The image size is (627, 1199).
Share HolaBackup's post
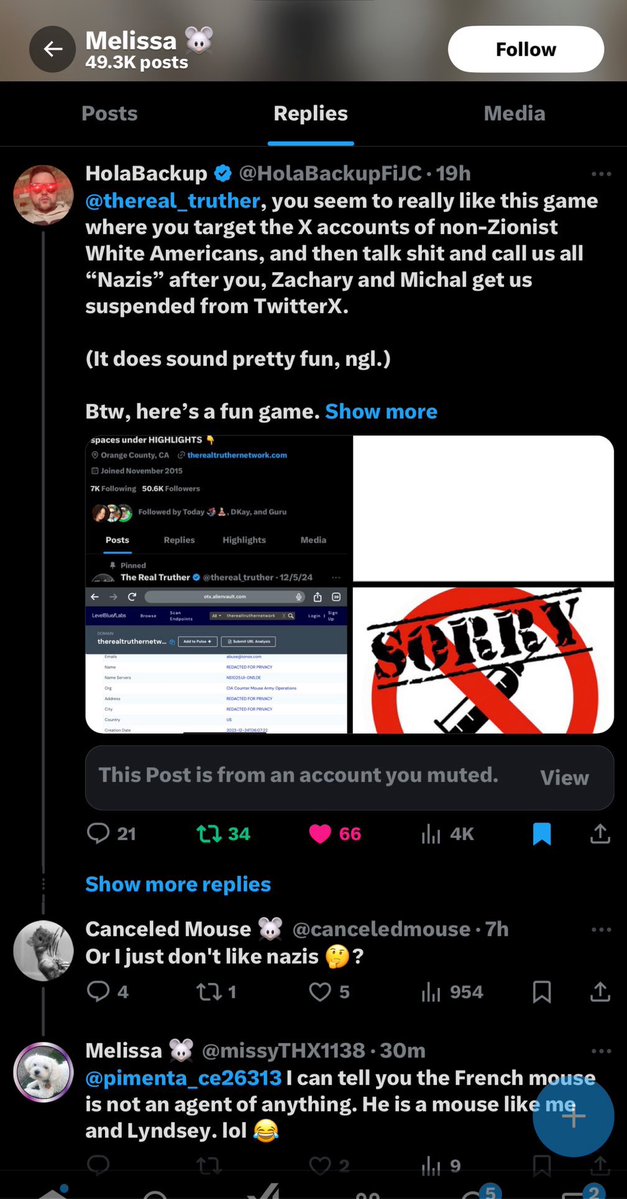coord(600,833)
